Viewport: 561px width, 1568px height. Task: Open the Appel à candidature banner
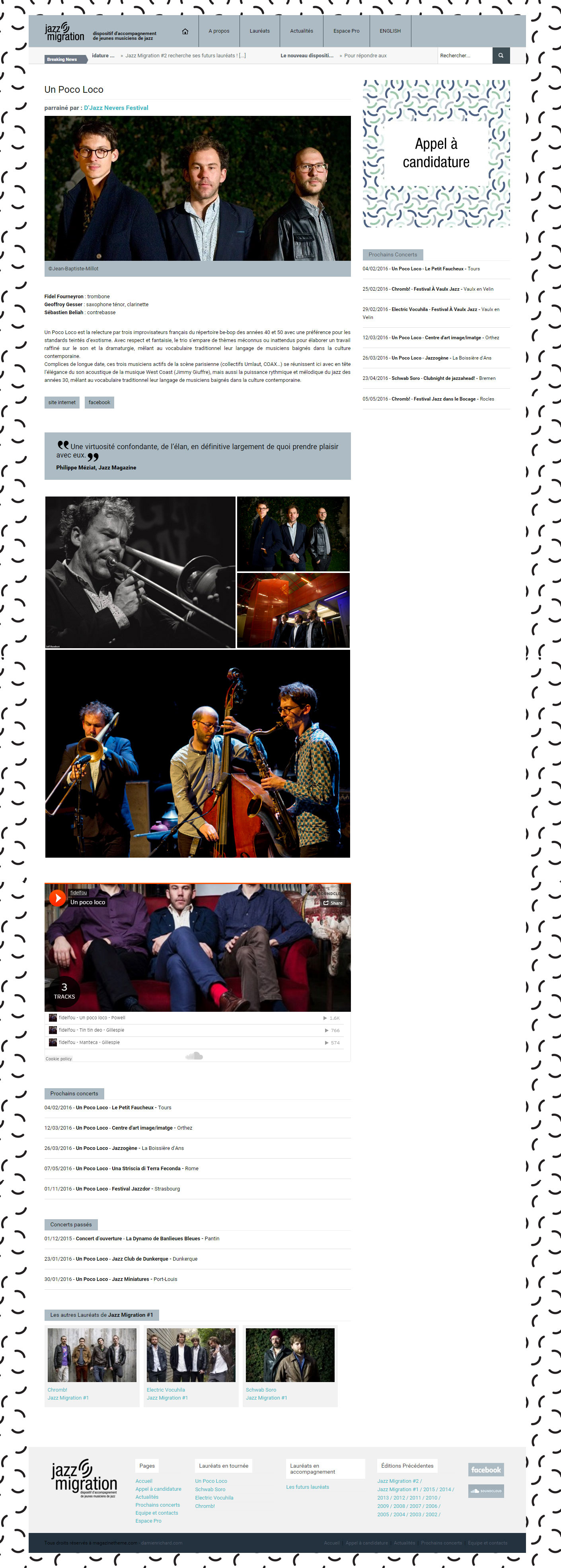coord(436,153)
